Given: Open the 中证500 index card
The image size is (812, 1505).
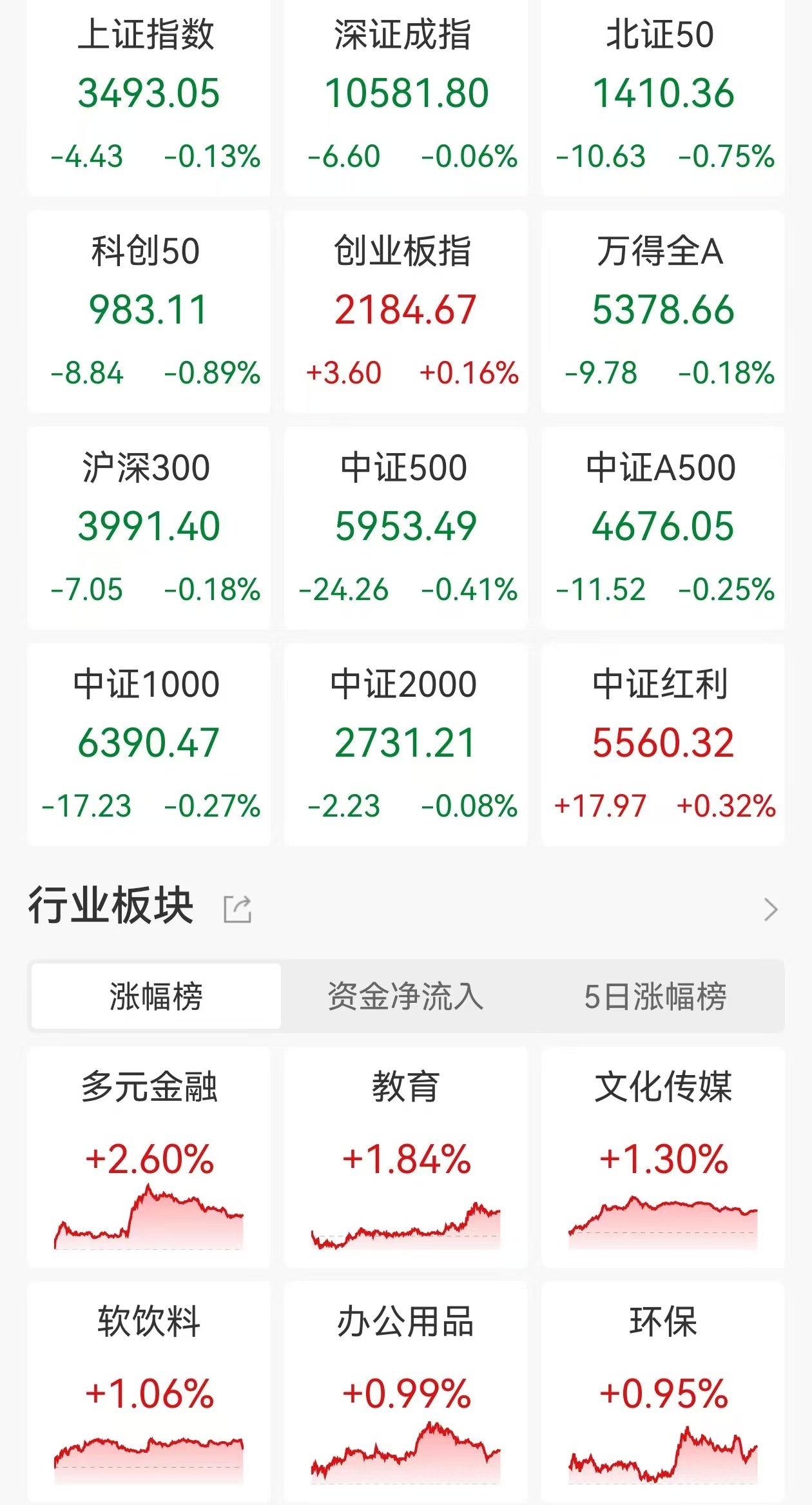Looking at the screenshot, I should click(x=406, y=528).
